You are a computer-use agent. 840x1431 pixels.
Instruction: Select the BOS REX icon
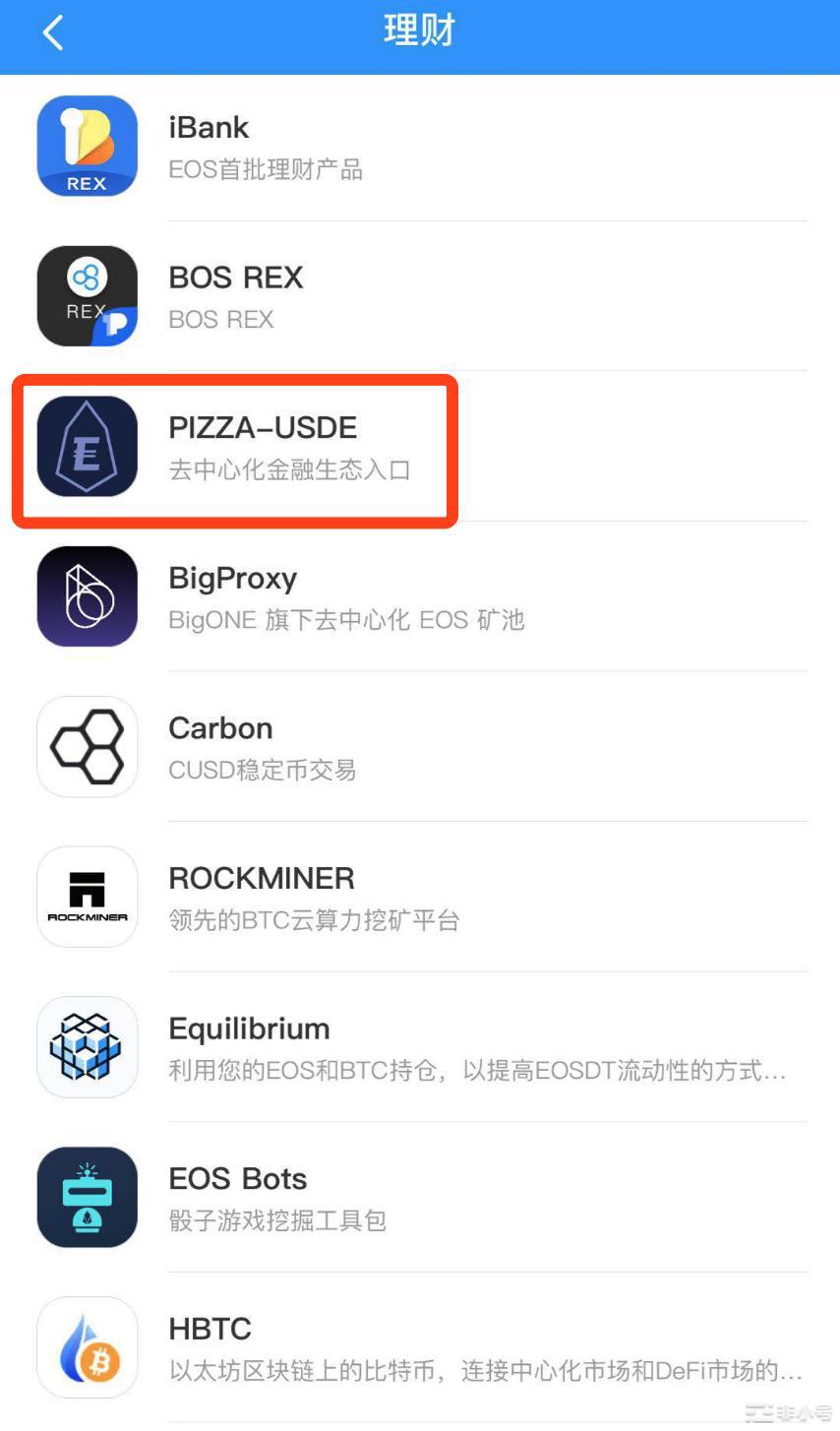(x=87, y=295)
